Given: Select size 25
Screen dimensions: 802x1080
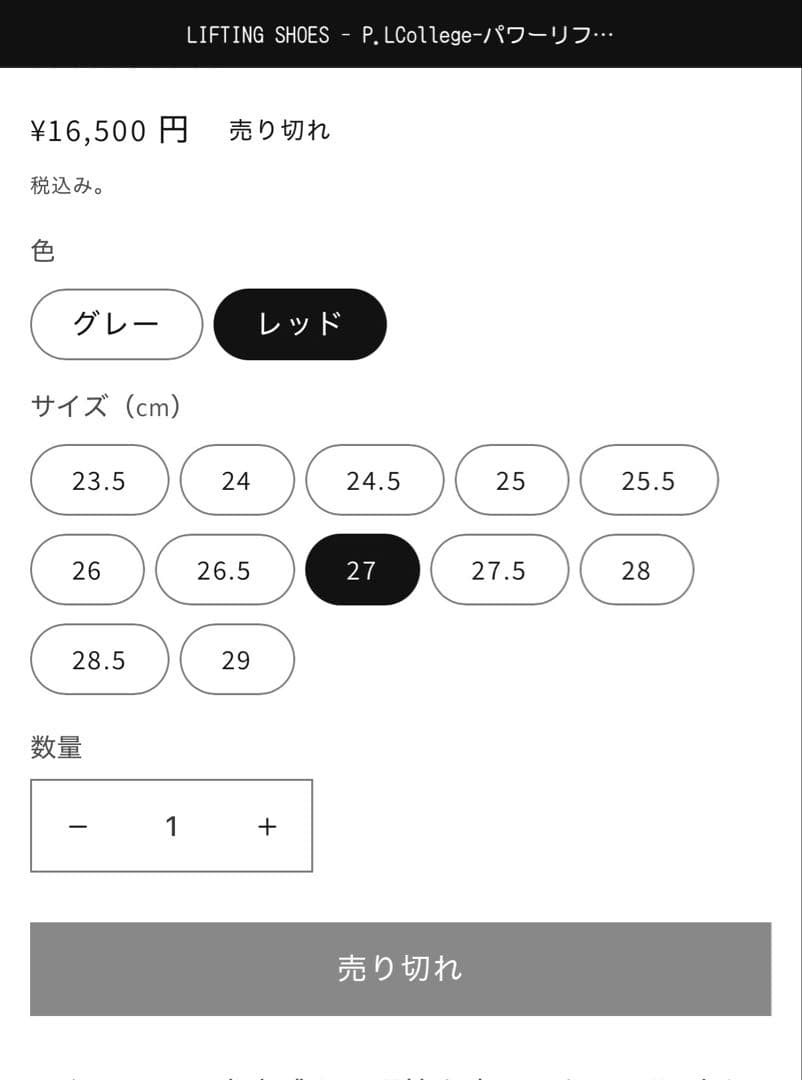Looking at the screenshot, I should click(x=512, y=480).
